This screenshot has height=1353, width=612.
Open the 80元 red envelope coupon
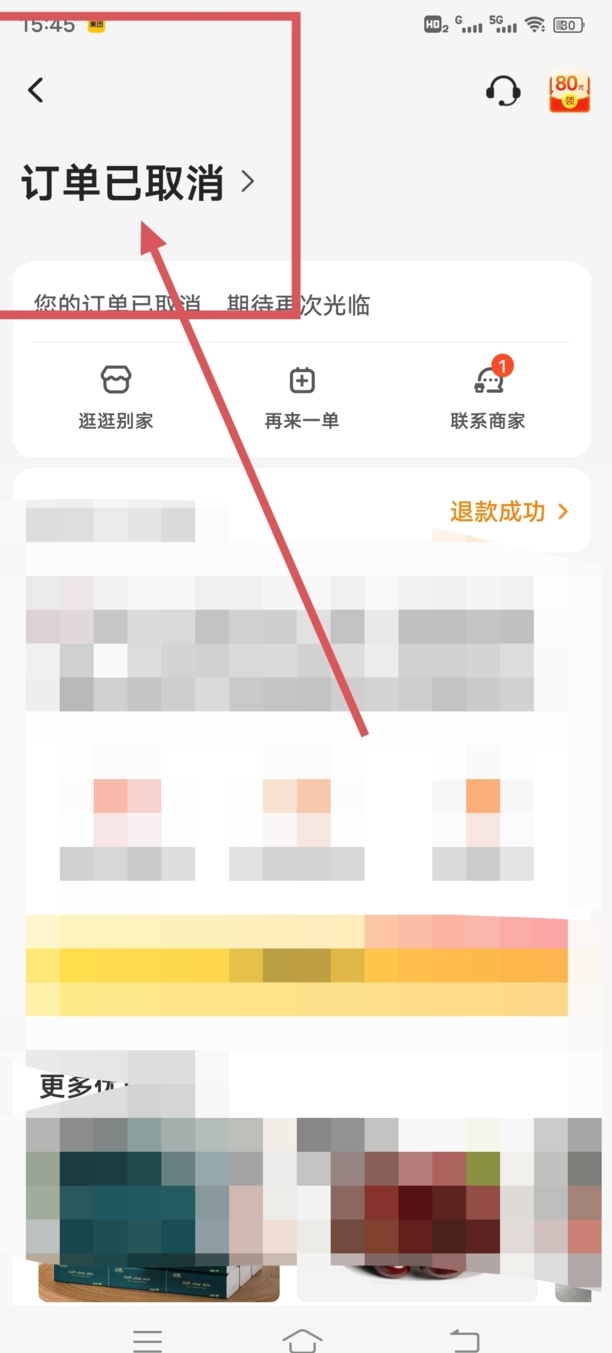[568, 92]
